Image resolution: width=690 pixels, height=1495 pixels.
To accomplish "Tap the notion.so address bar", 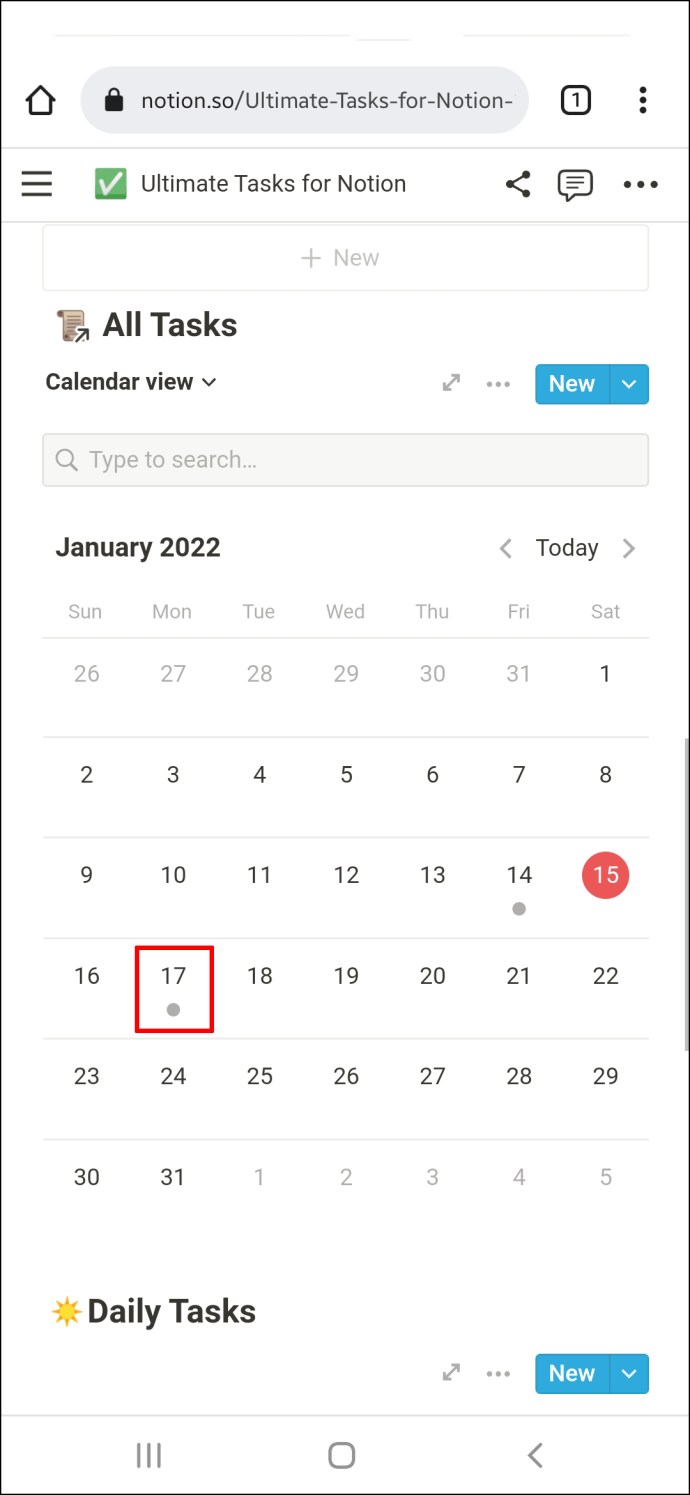I will click(304, 100).
